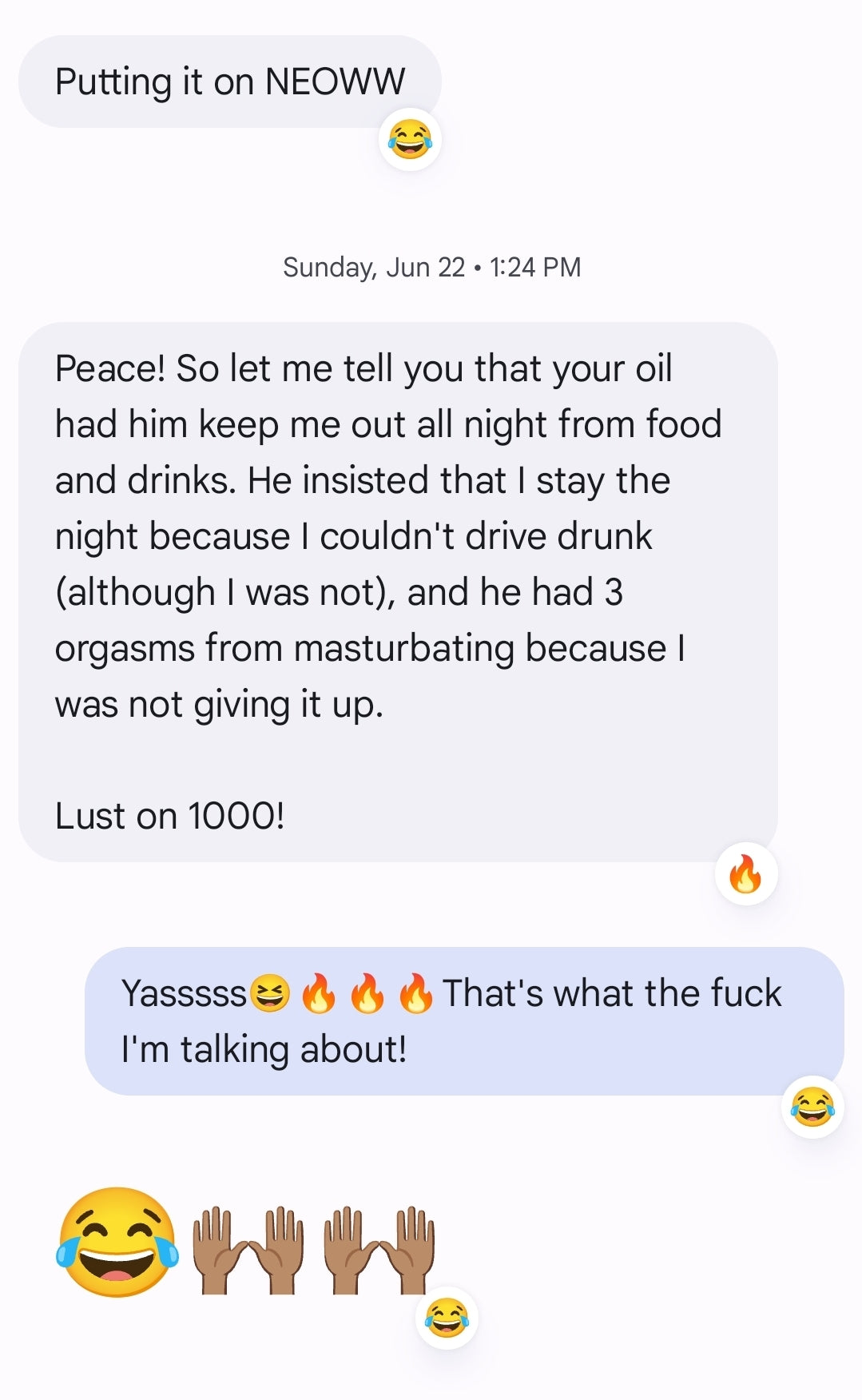Tap the long message ending "Lust on 1000!"

tap(398, 592)
